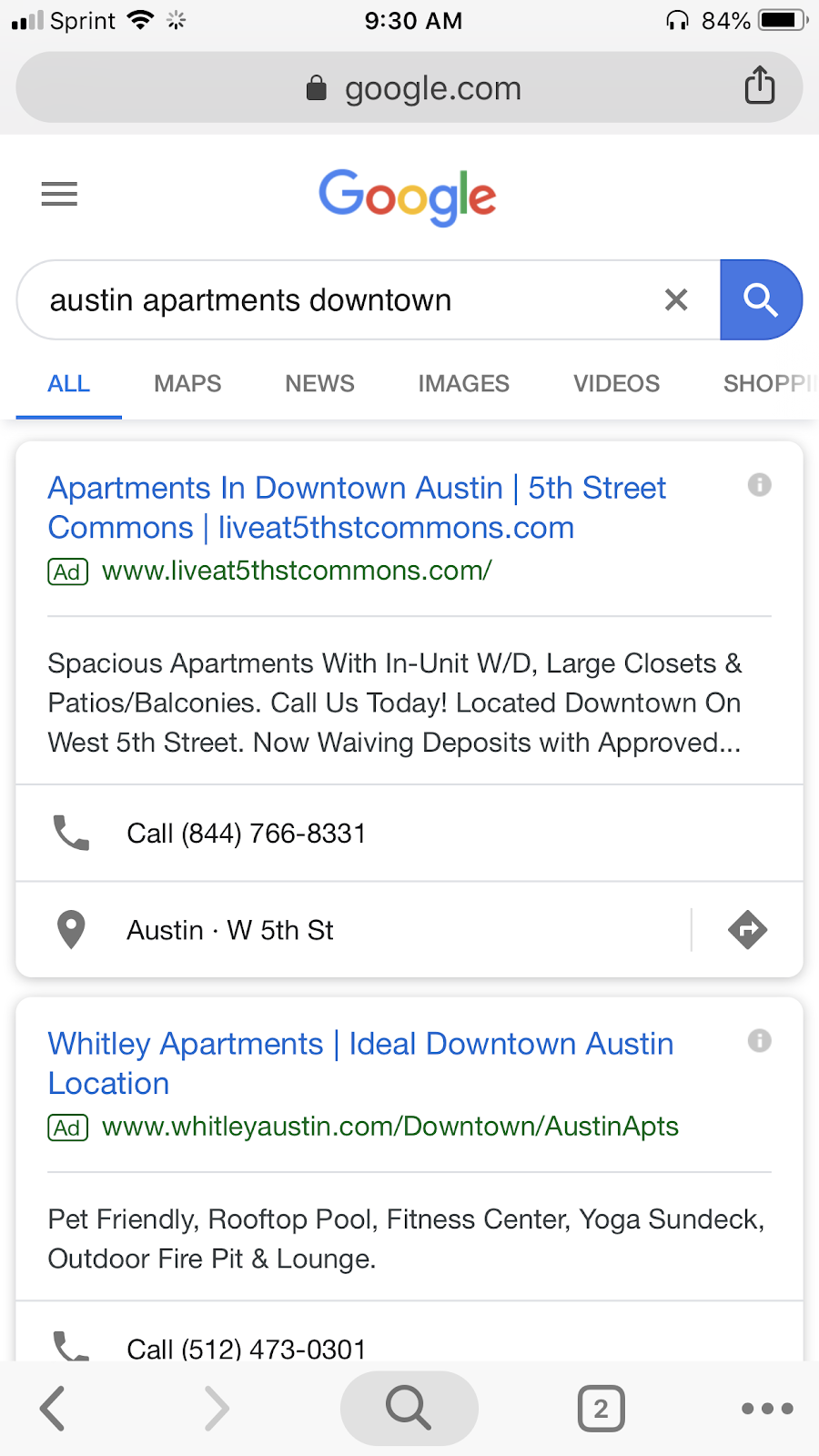Get directions to W 5th St
Viewport: 819px width, 1456px height.
[747, 930]
